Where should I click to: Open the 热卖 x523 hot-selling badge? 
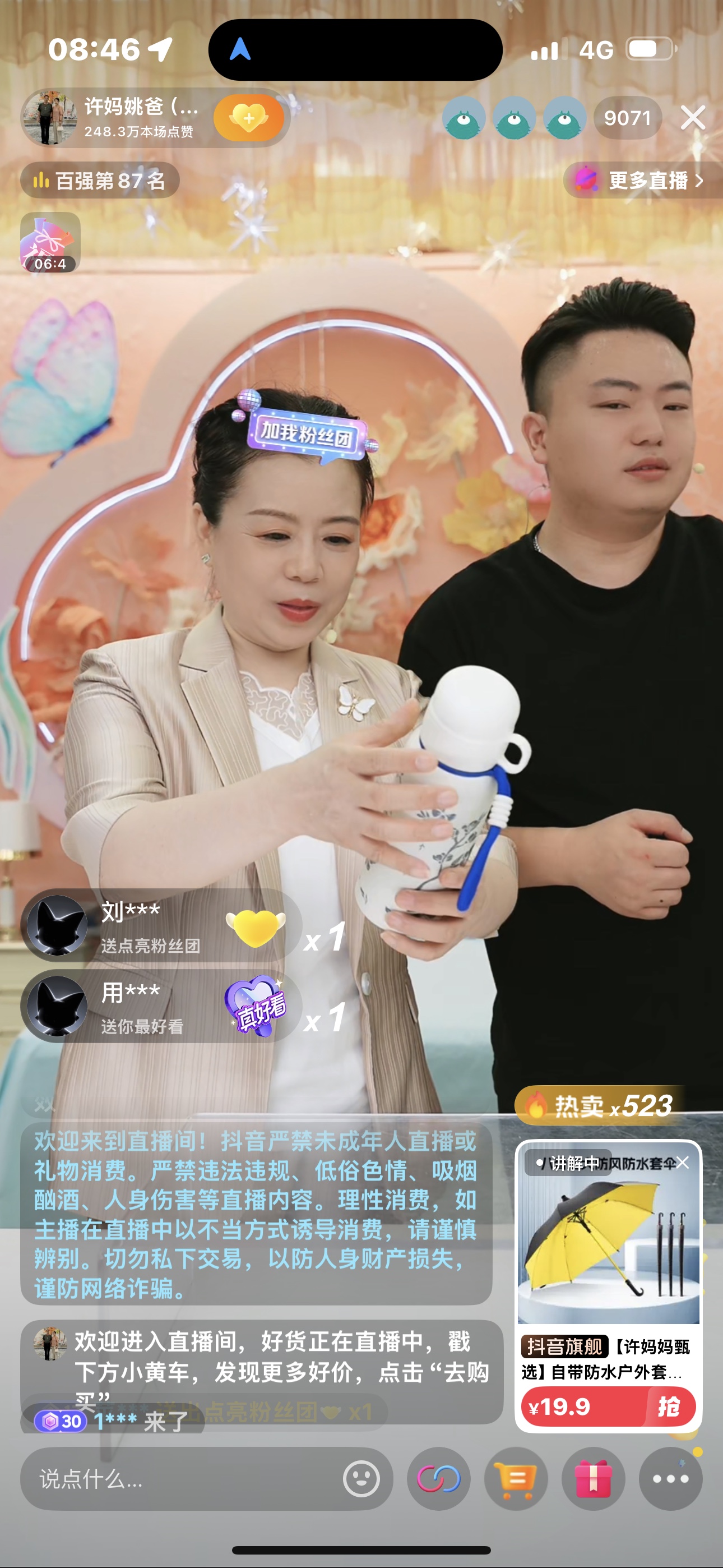click(600, 1105)
